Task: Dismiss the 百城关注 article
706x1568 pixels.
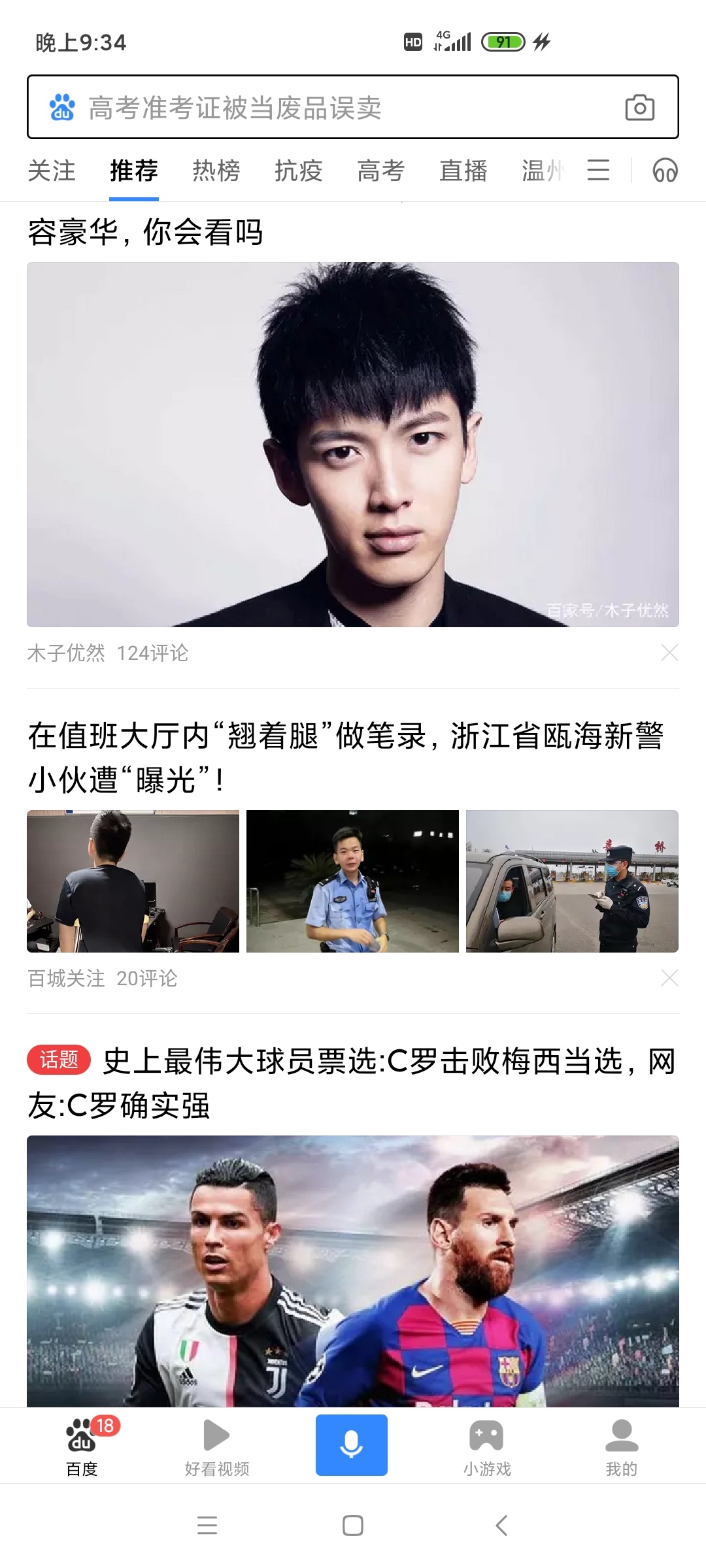Action: pyautogui.click(x=669, y=978)
